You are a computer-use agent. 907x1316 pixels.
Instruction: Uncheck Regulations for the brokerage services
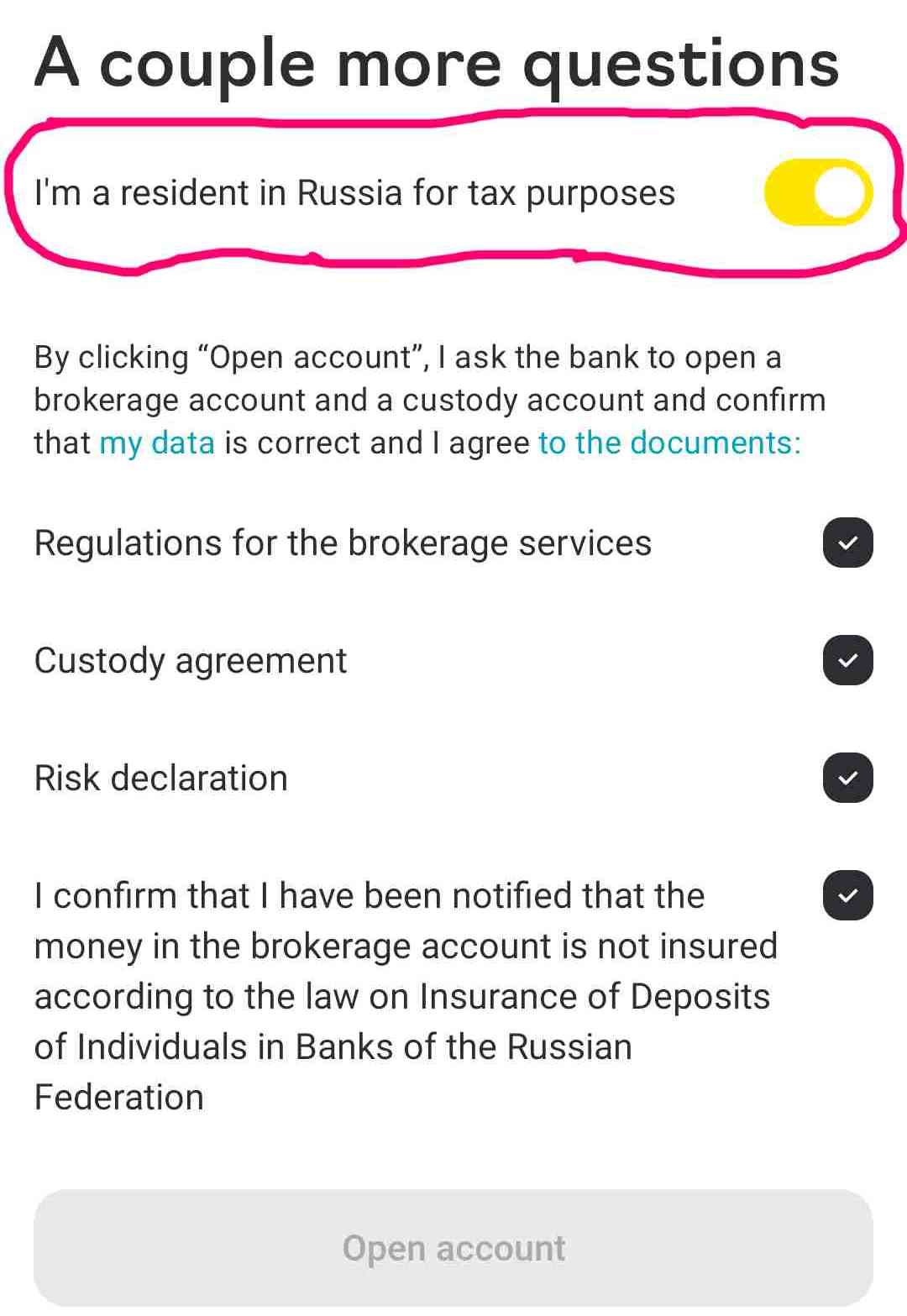847,543
